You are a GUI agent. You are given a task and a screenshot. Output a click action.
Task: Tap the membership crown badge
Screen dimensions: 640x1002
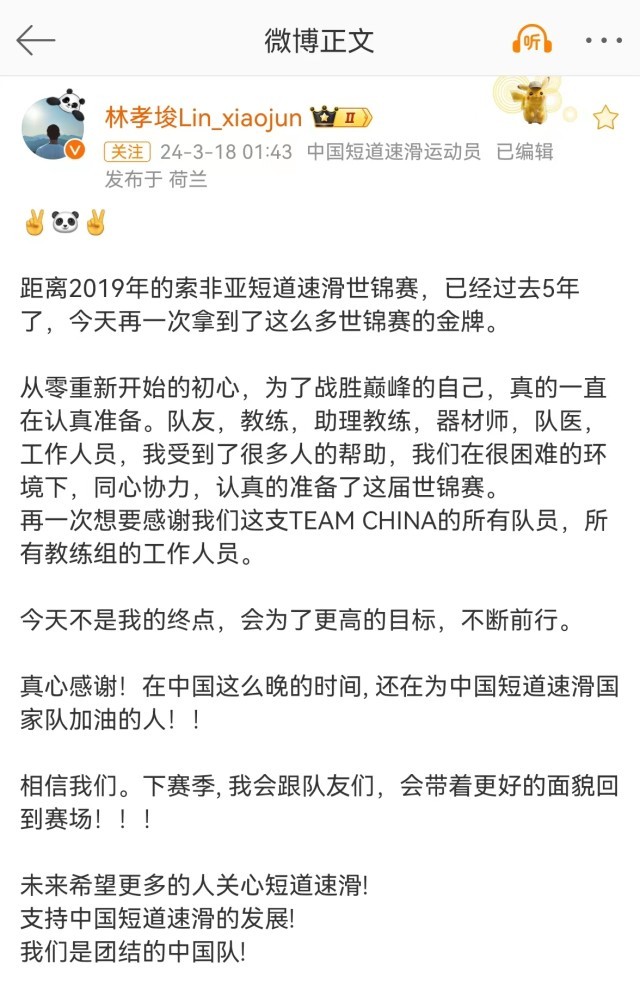click(342, 118)
